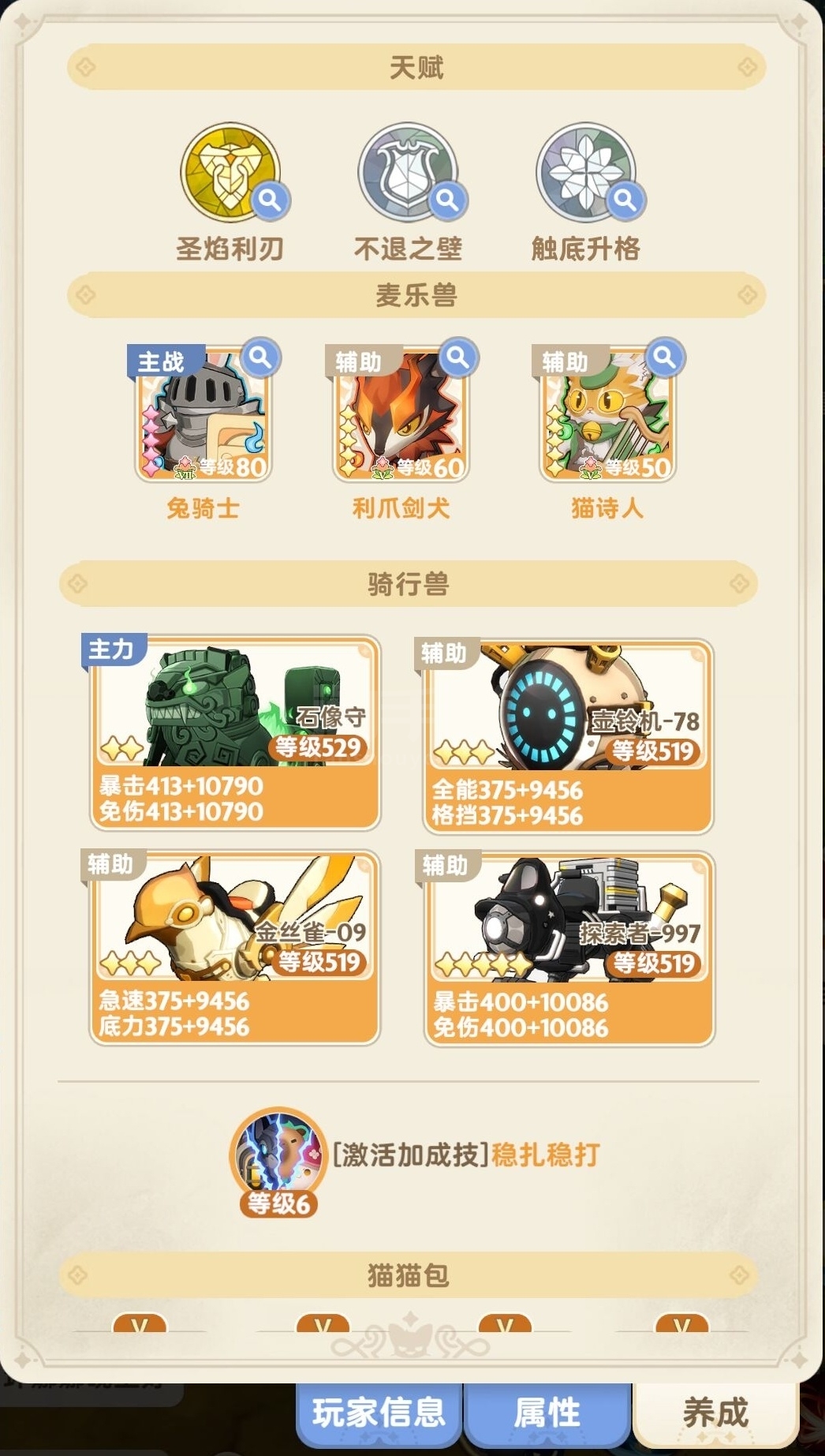Select the 石像守 mount card
This screenshot has height=1456, width=825.
235,732
